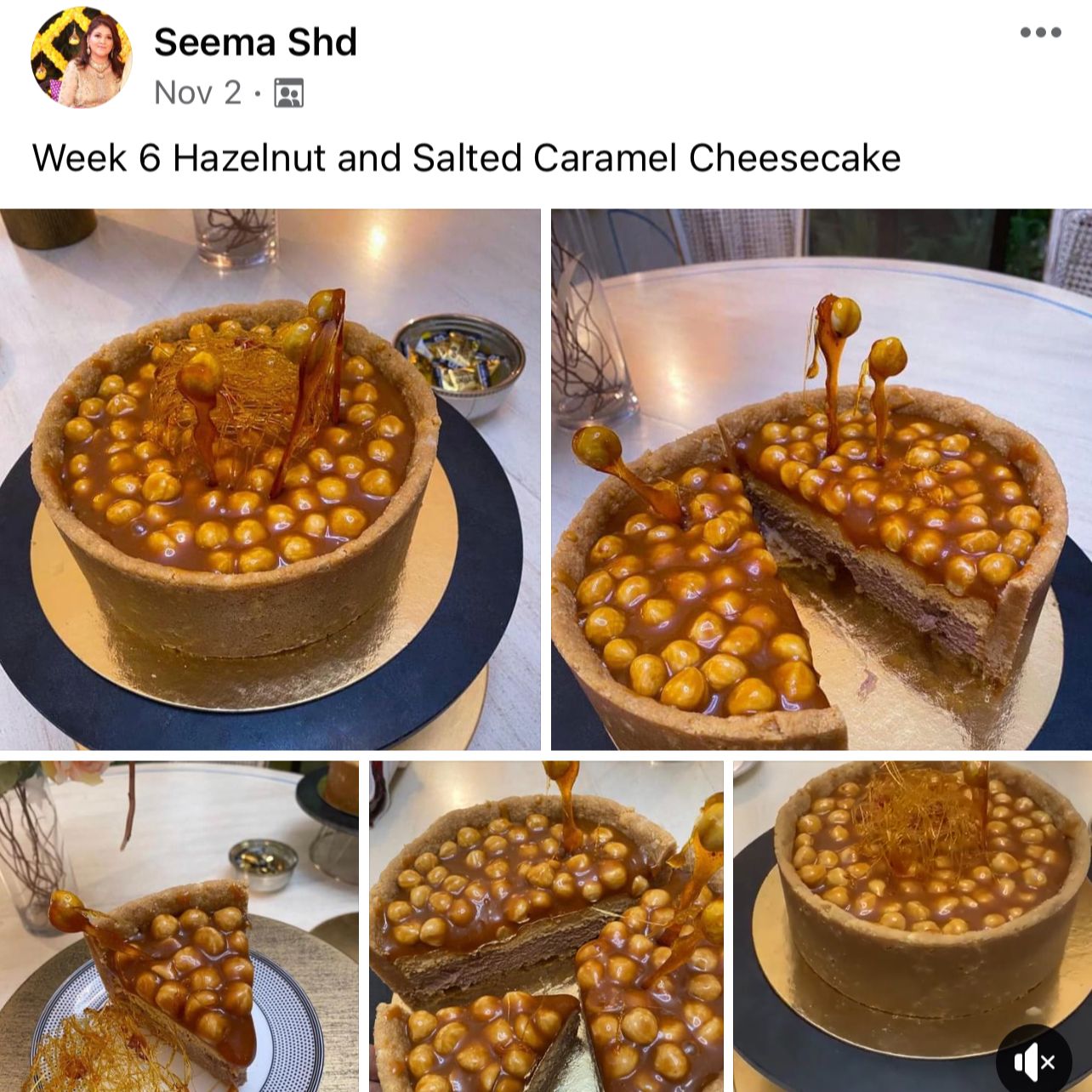Image resolution: width=1092 pixels, height=1092 pixels.
Task: Open the photo of the cheesecake with a slice cut
Action: [821, 479]
